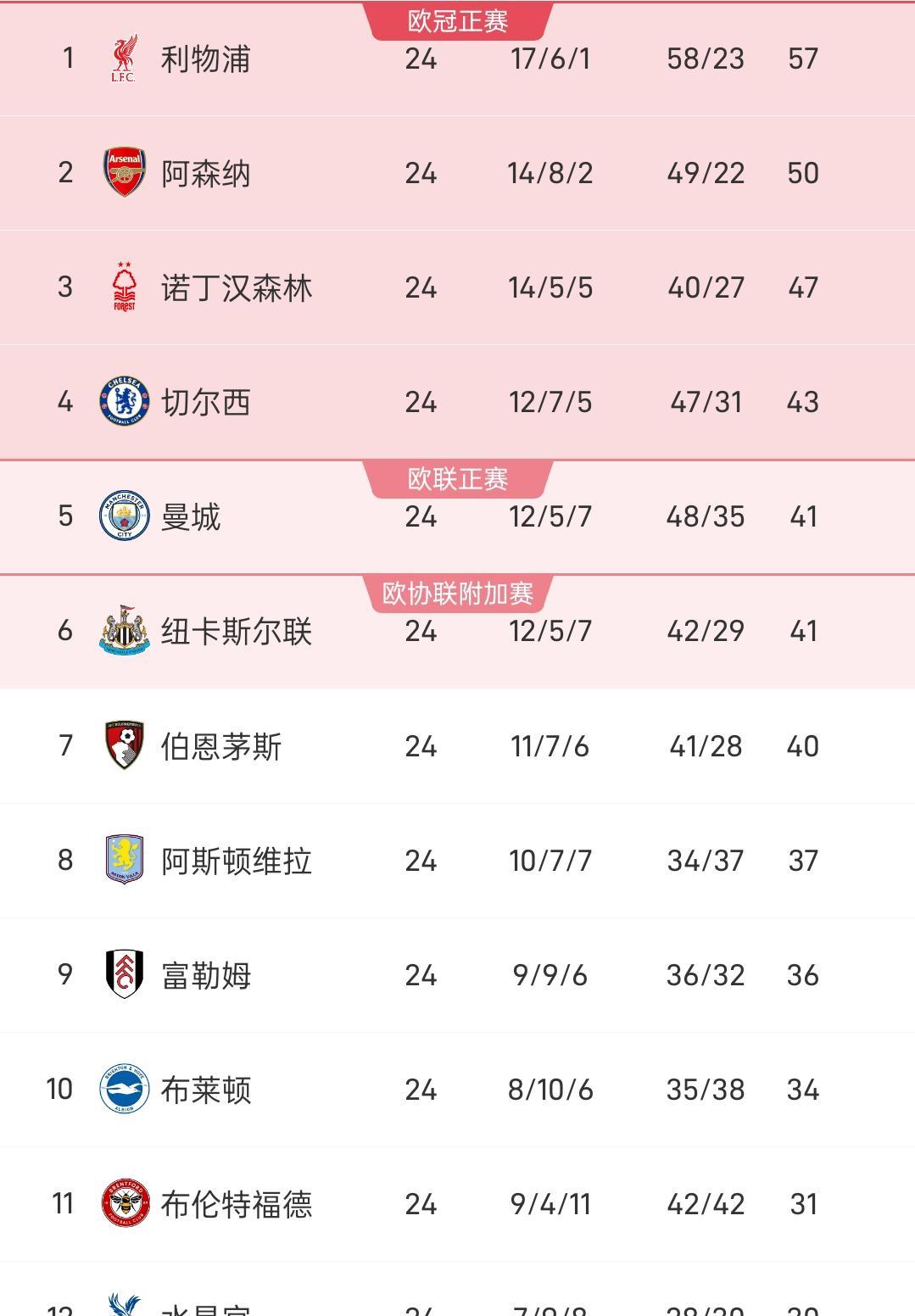Image resolution: width=915 pixels, height=1316 pixels.
Task: Click the Chelsea club badge
Action: coord(124,400)
